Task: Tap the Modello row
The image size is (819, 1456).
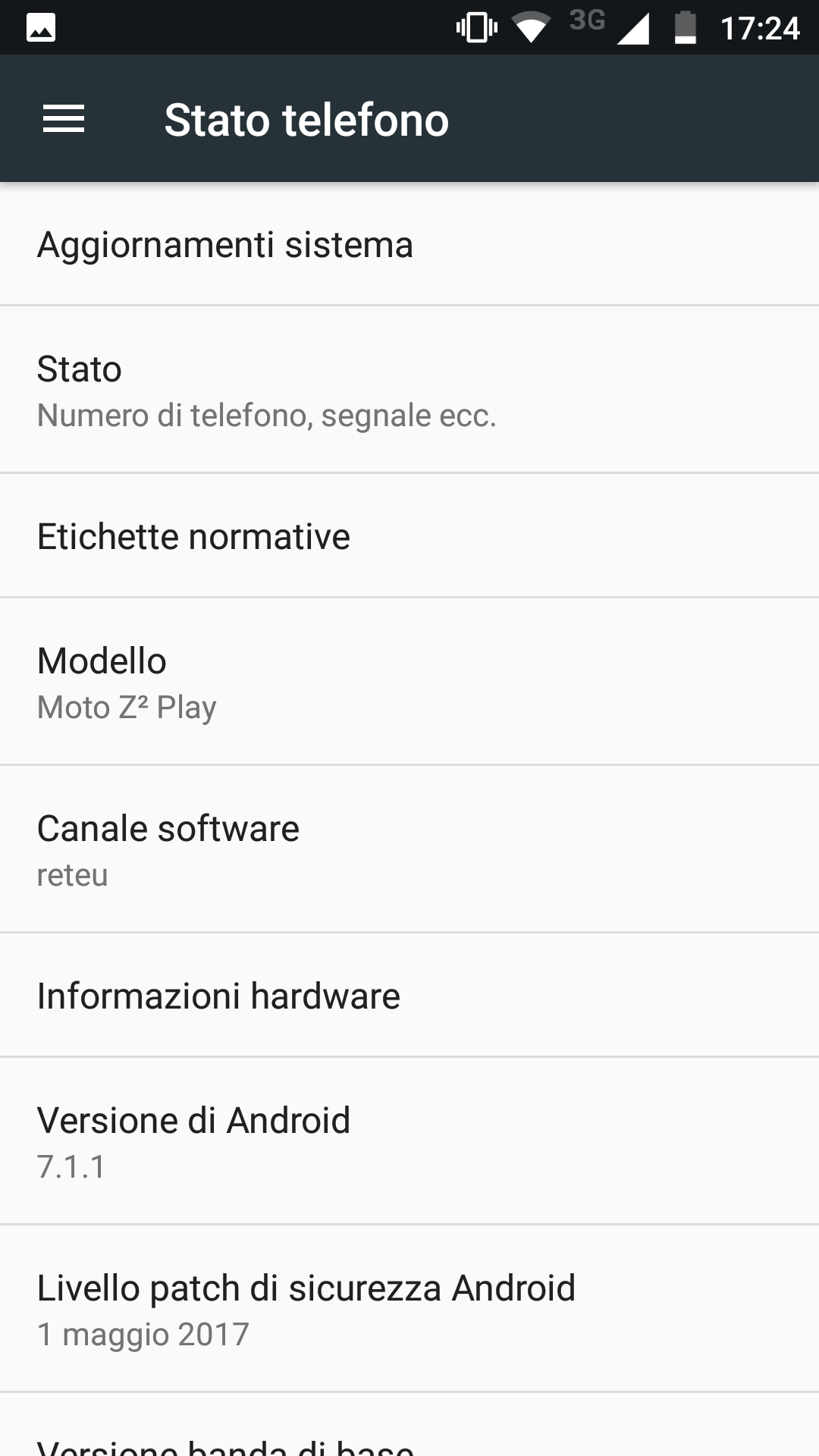Action: coord(409,682)
